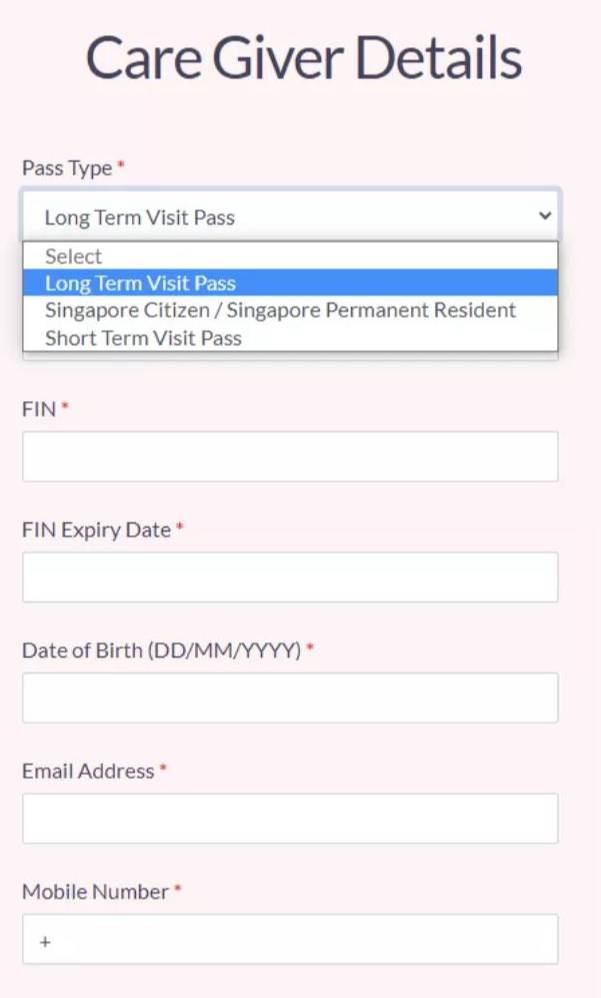Choose the blank Select option

click(x=290, y=256)
